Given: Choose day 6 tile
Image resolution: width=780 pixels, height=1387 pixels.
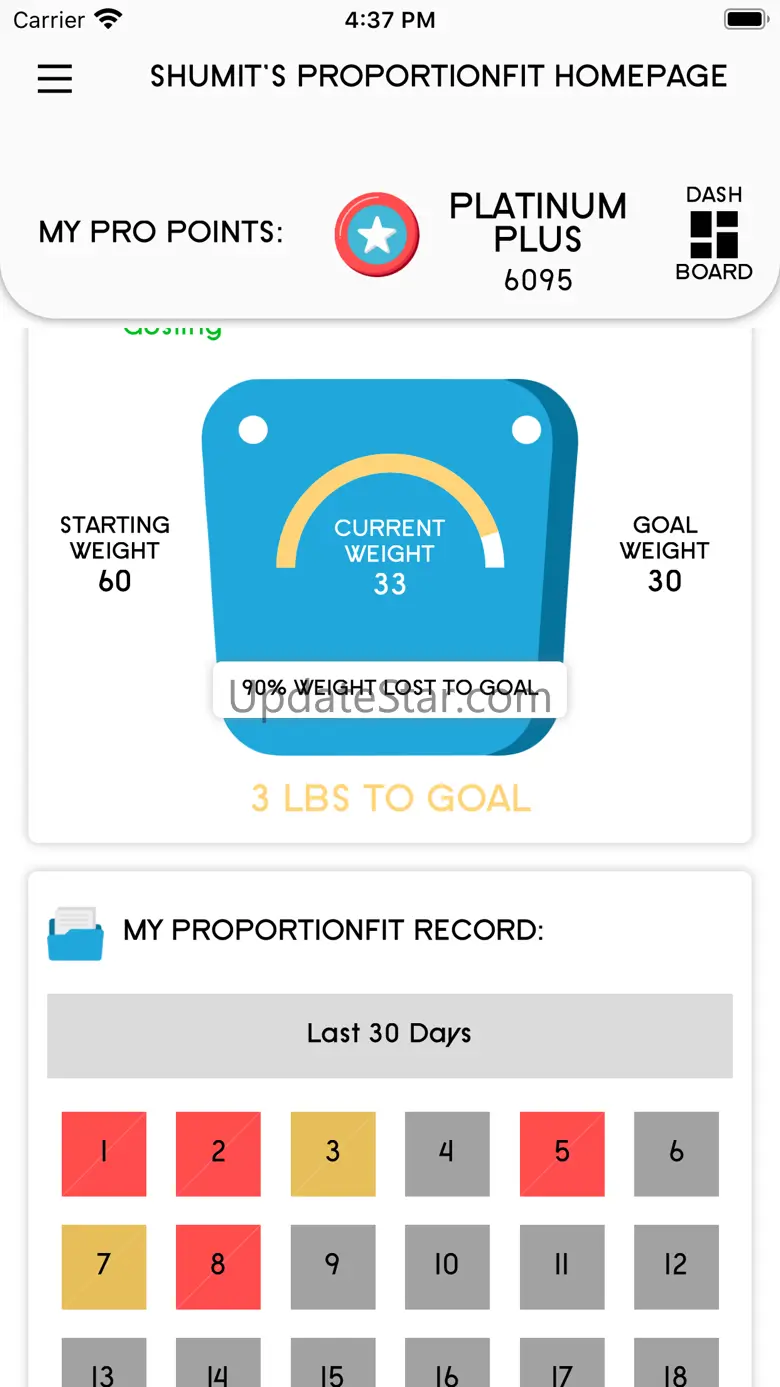Looking at the screenshot, I should 676,1154.
